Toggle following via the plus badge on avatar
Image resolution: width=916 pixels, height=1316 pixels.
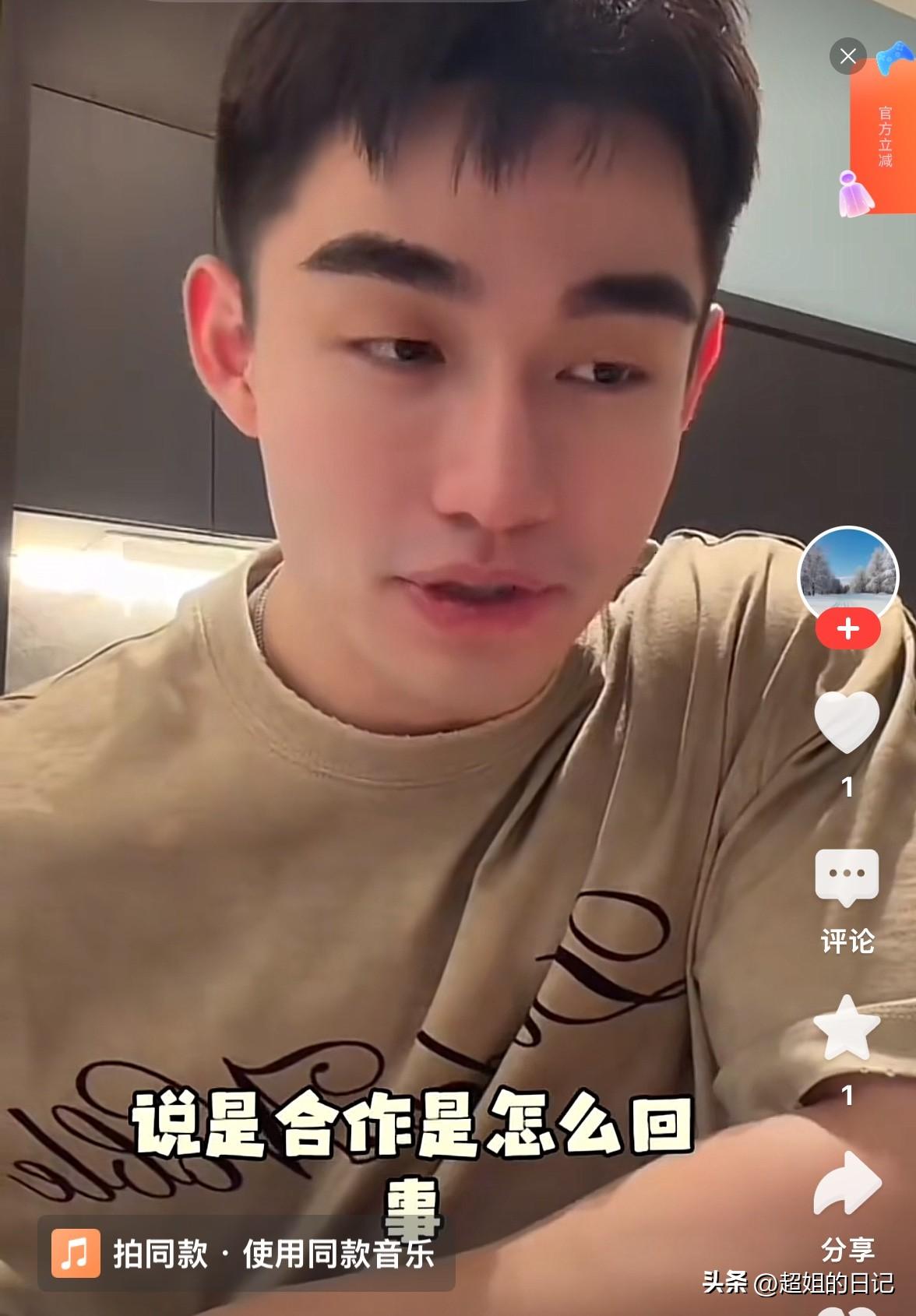[849, 627]
